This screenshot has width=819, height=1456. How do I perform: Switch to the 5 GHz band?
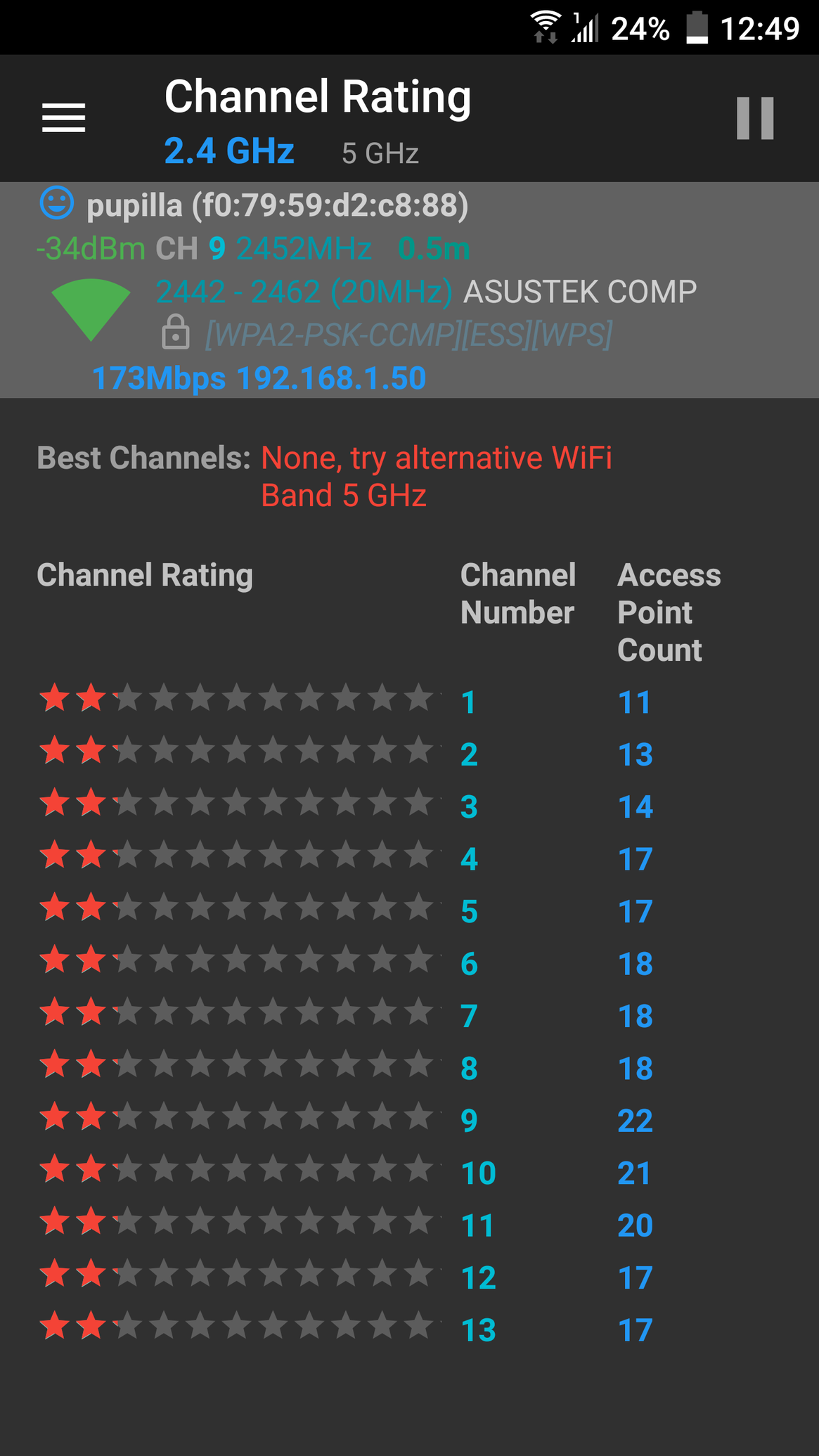[x=380, y=153]
